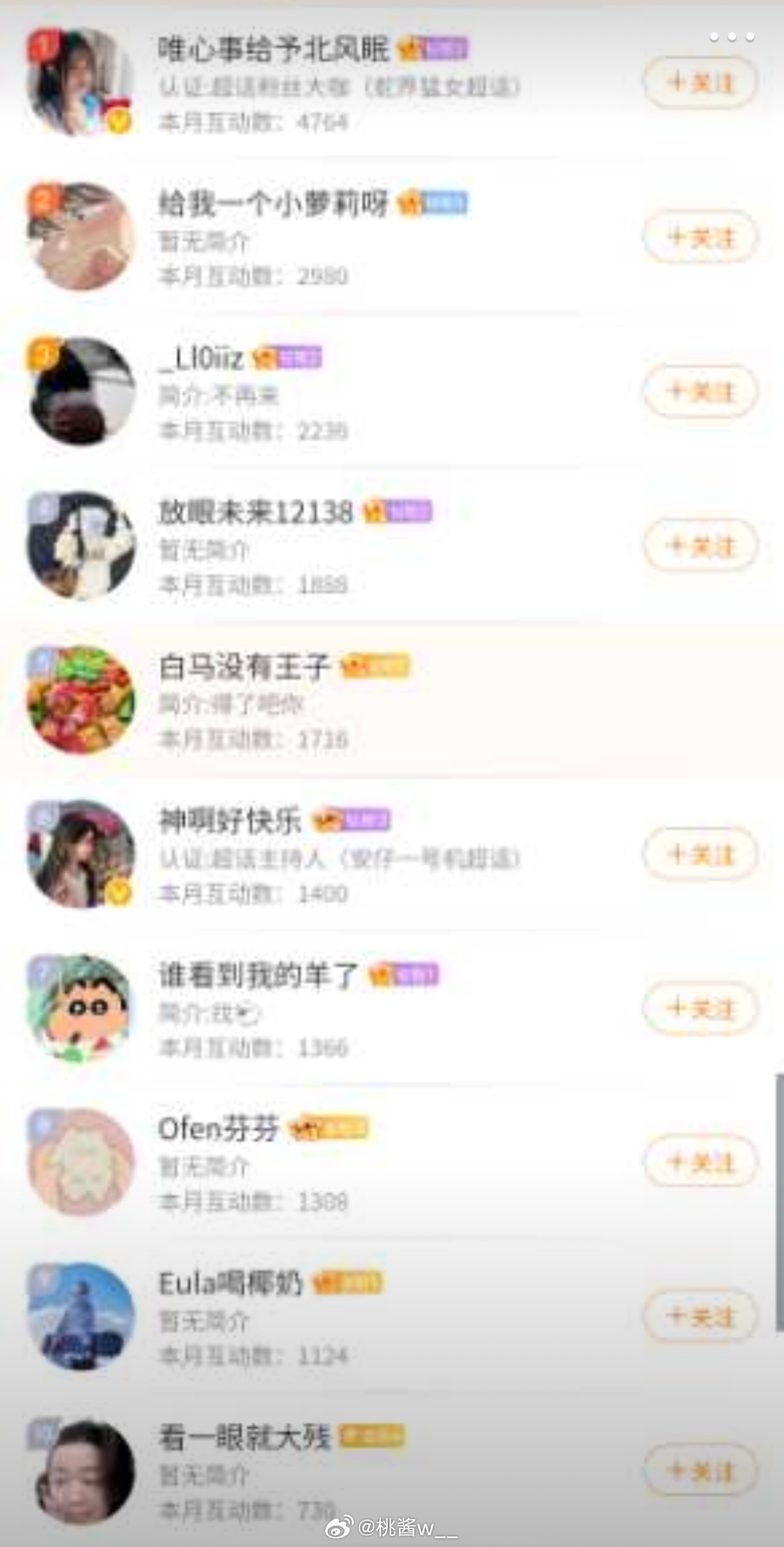Open 谁看到我的羊了's avatar
This screenshot has height=1547, width=784.
point(80,1008)
